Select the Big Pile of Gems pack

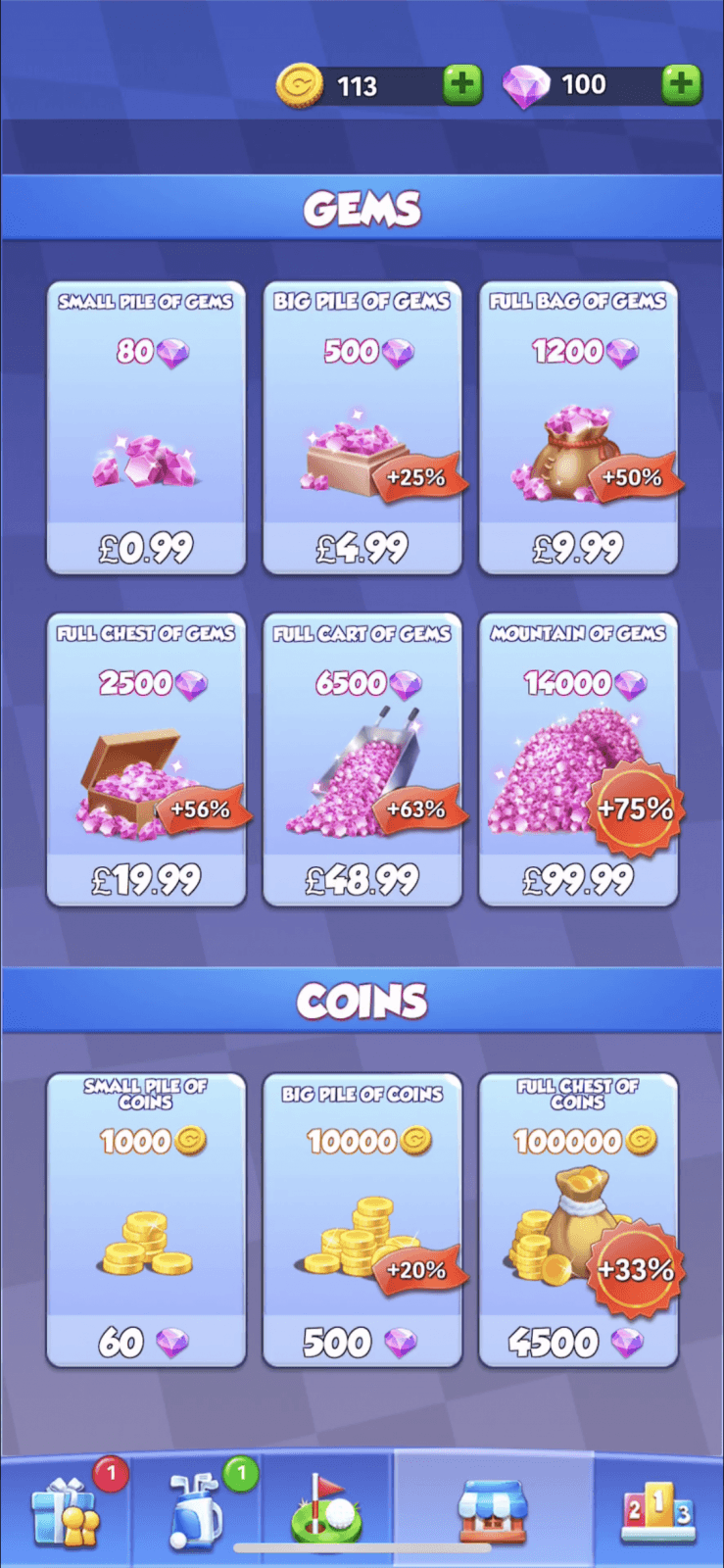(362, 429)
